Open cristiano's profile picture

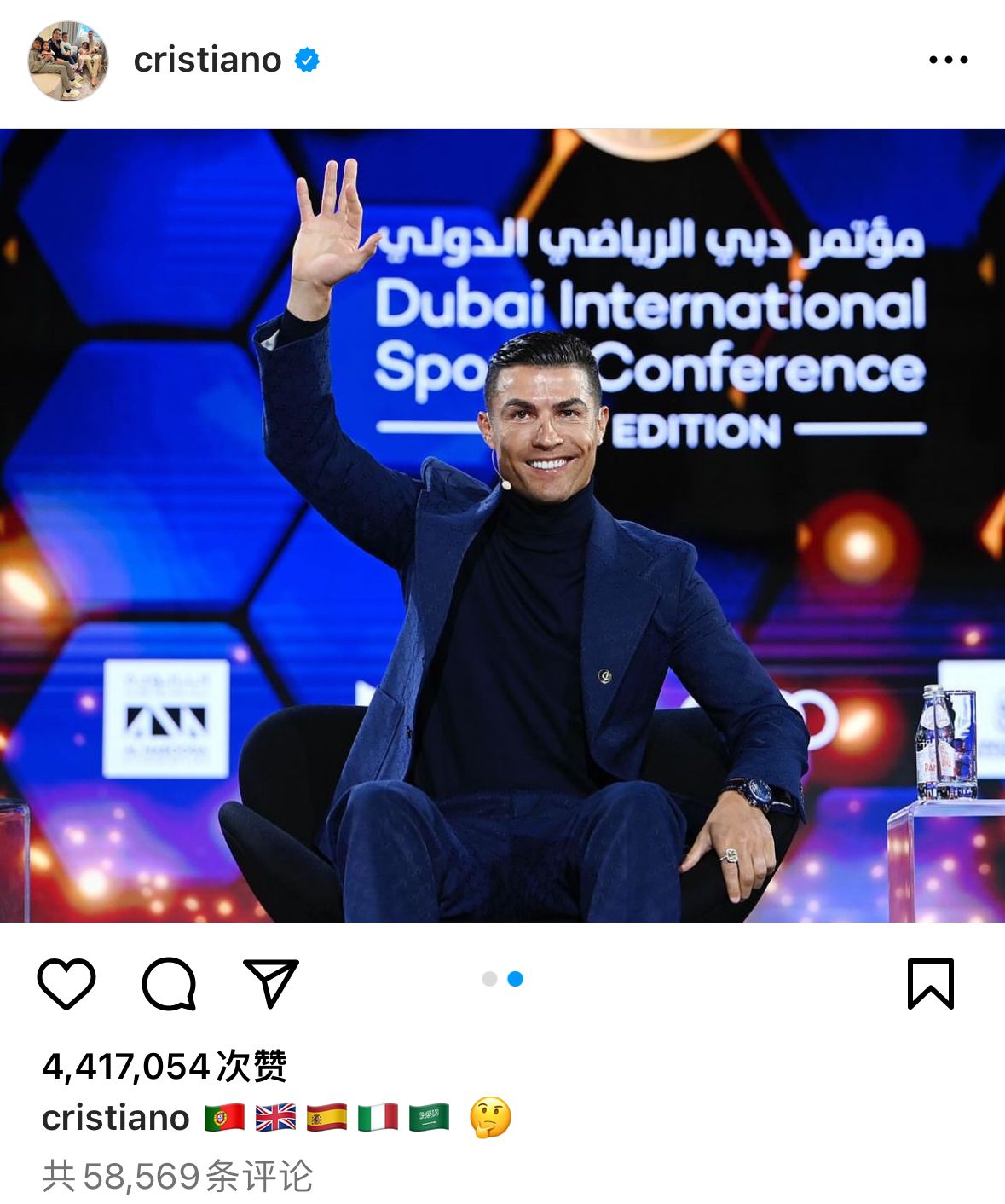click(68, 61)
